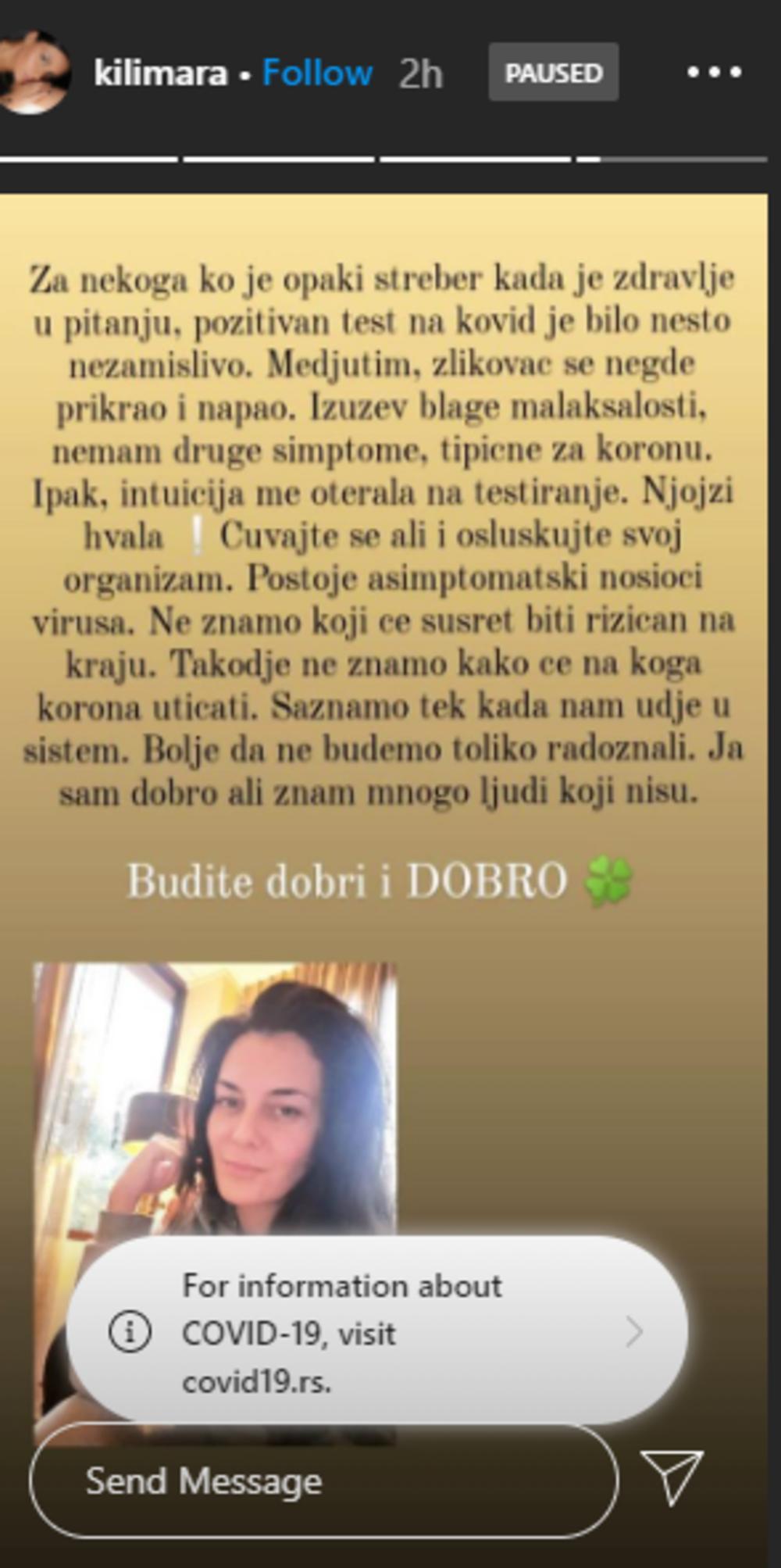Viewport: 781px width, 1568px height.
Task: Open the kilimara username link
Action: point(160,73)
